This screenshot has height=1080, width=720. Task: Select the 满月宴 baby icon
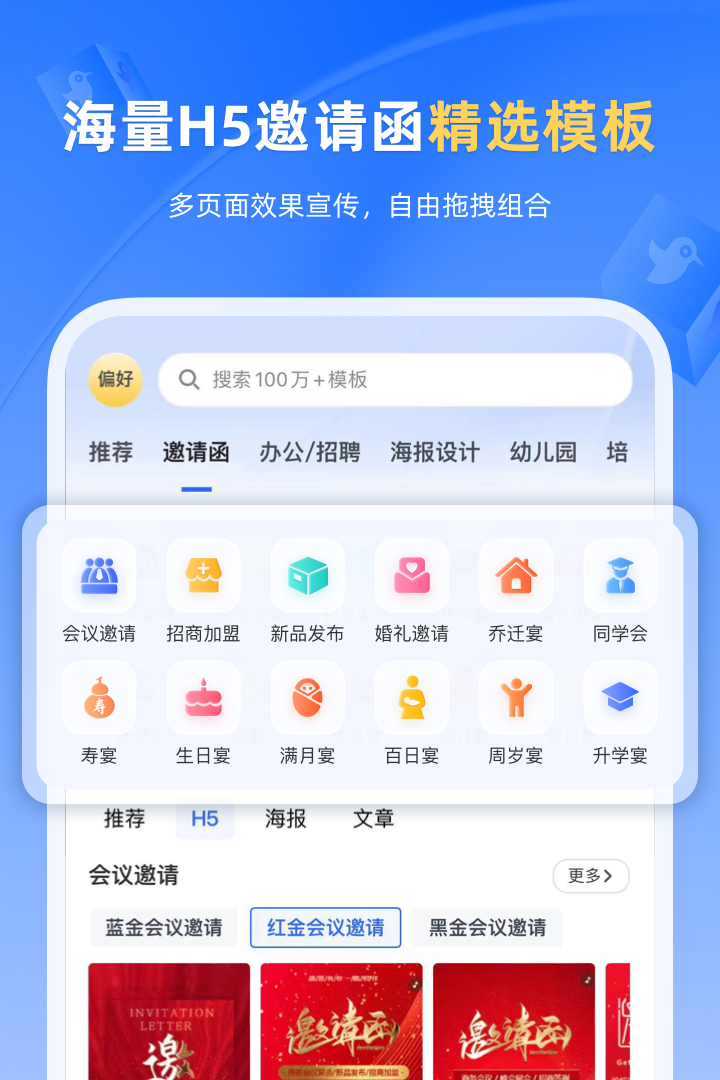coord(307,697)
